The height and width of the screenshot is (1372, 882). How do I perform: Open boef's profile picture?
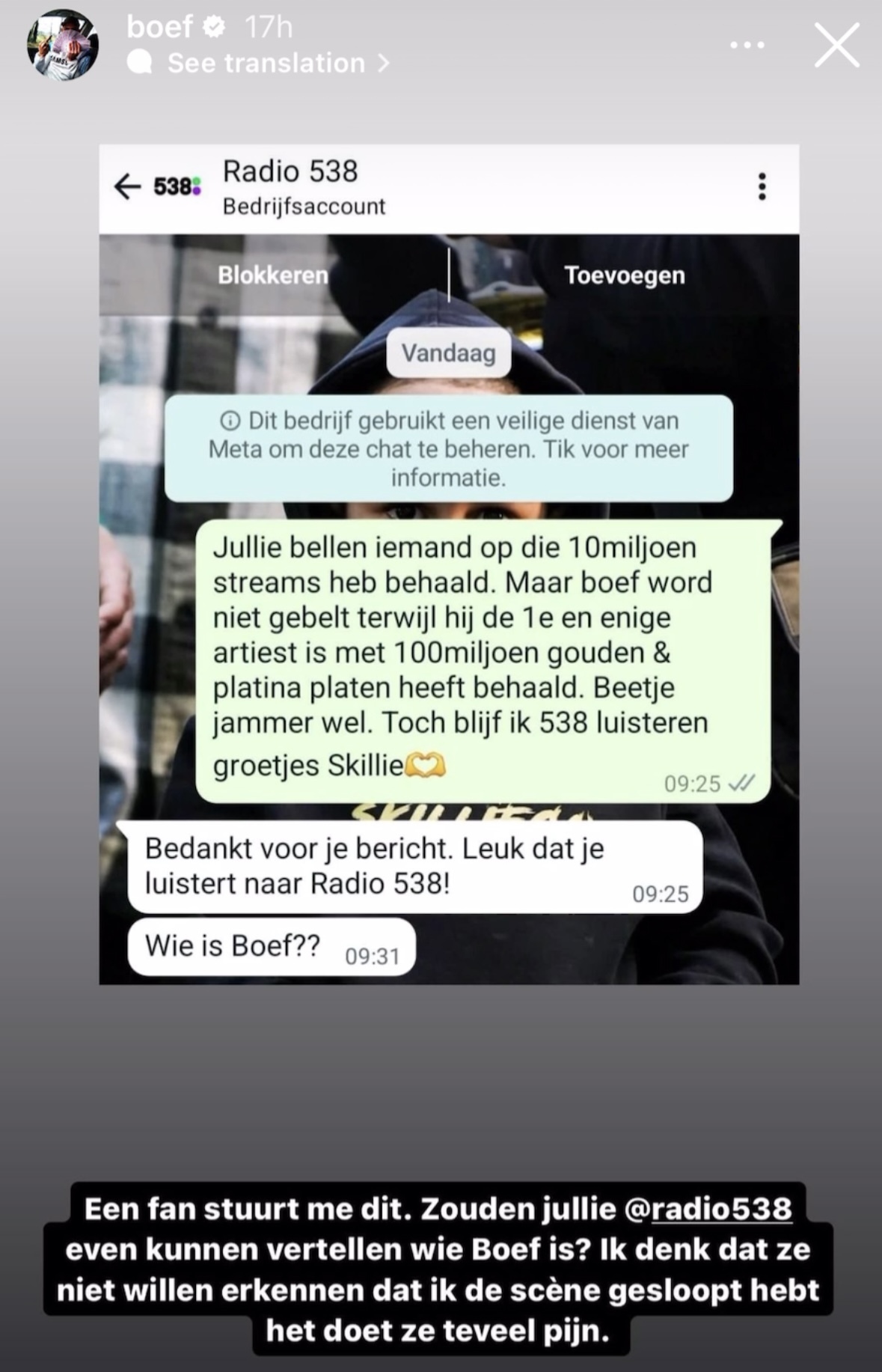click(x=63, y=45)
